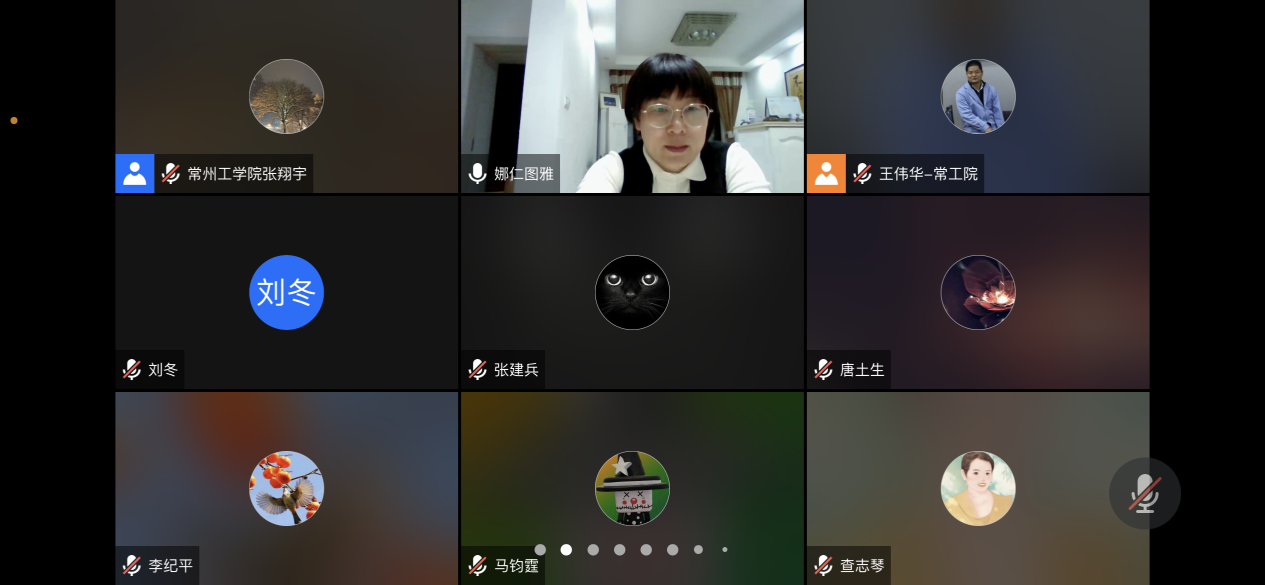Tap 张建兵's tile with the black cat avatar

(632, 292)
